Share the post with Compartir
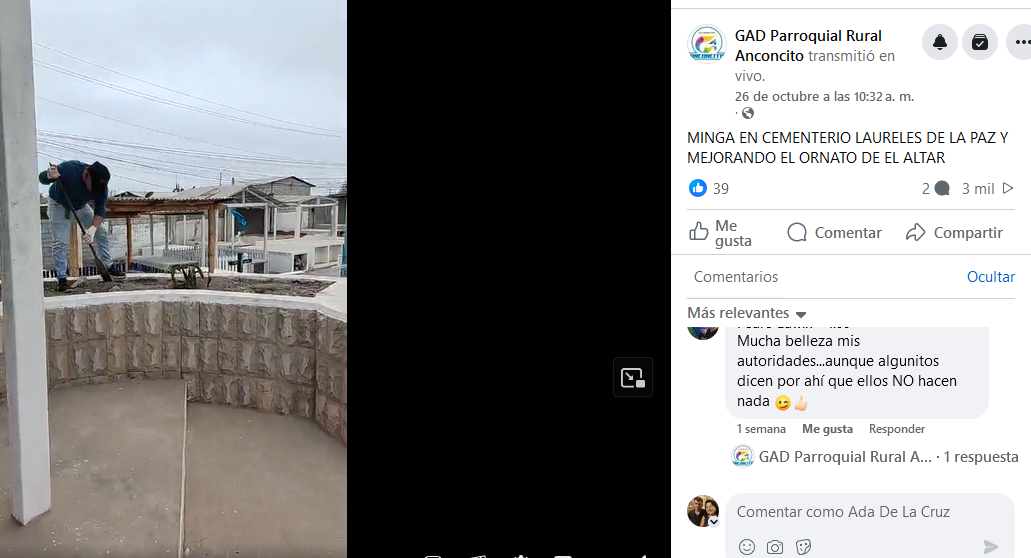The image size is (1031, 558). click(954, 233)
